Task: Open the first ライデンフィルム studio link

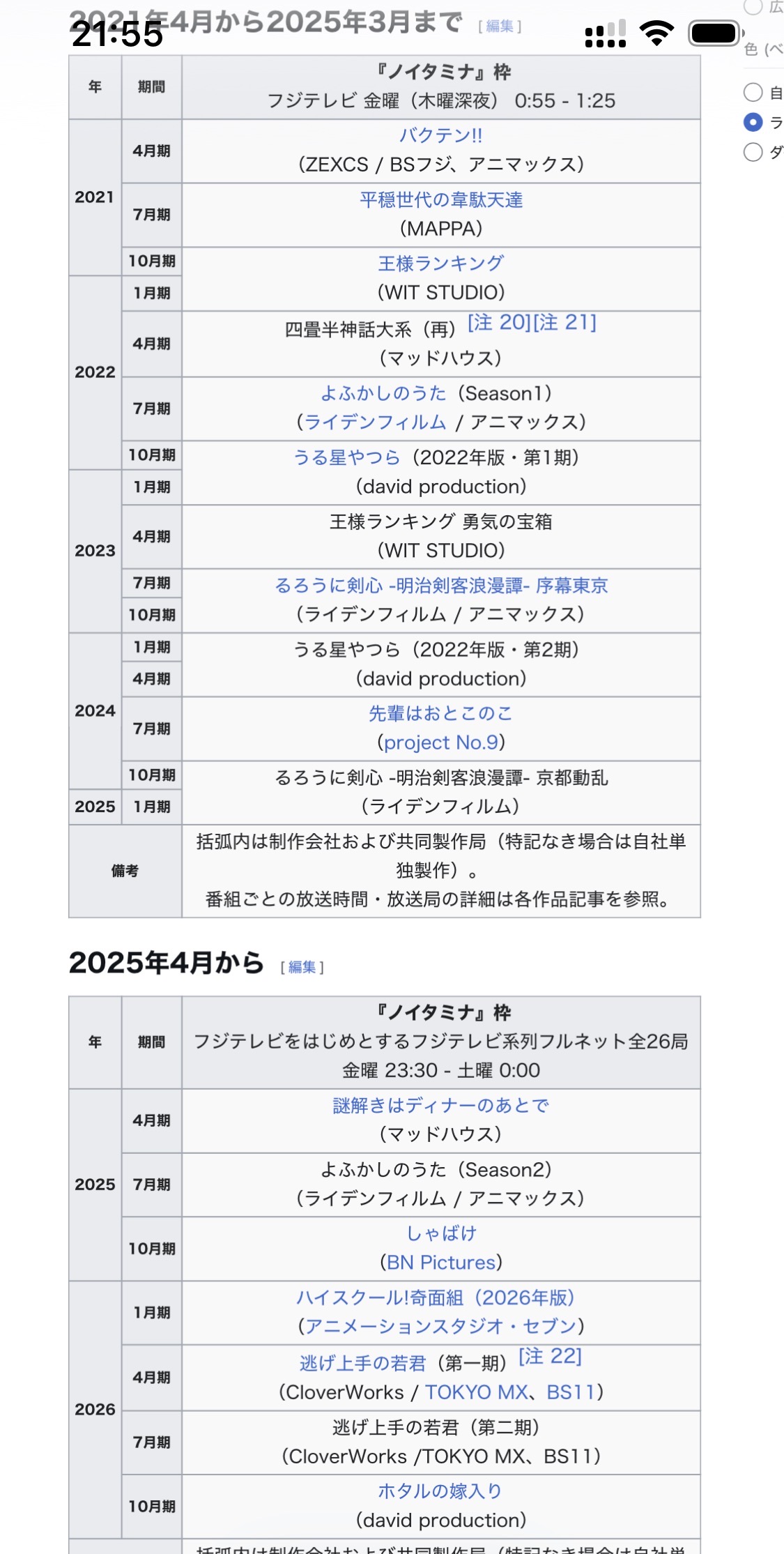Action: coord(376,422)
